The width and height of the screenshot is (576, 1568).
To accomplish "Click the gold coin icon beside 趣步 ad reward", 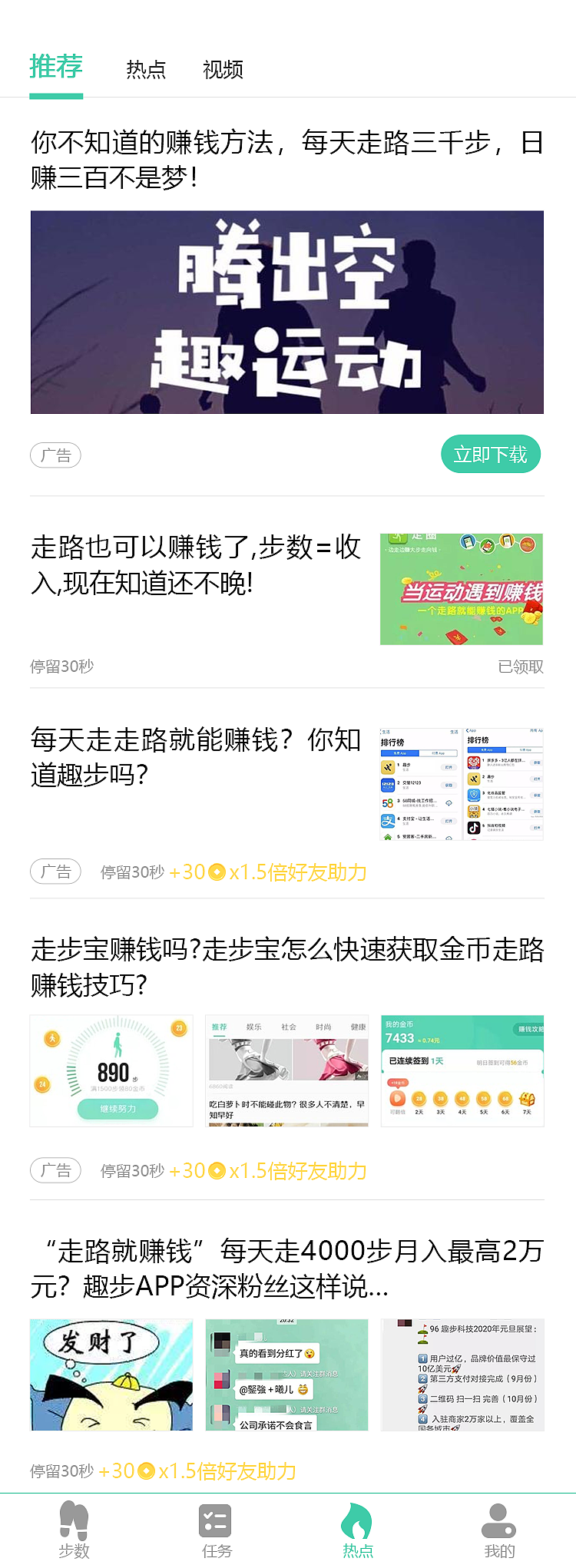I will pos(216,872).
